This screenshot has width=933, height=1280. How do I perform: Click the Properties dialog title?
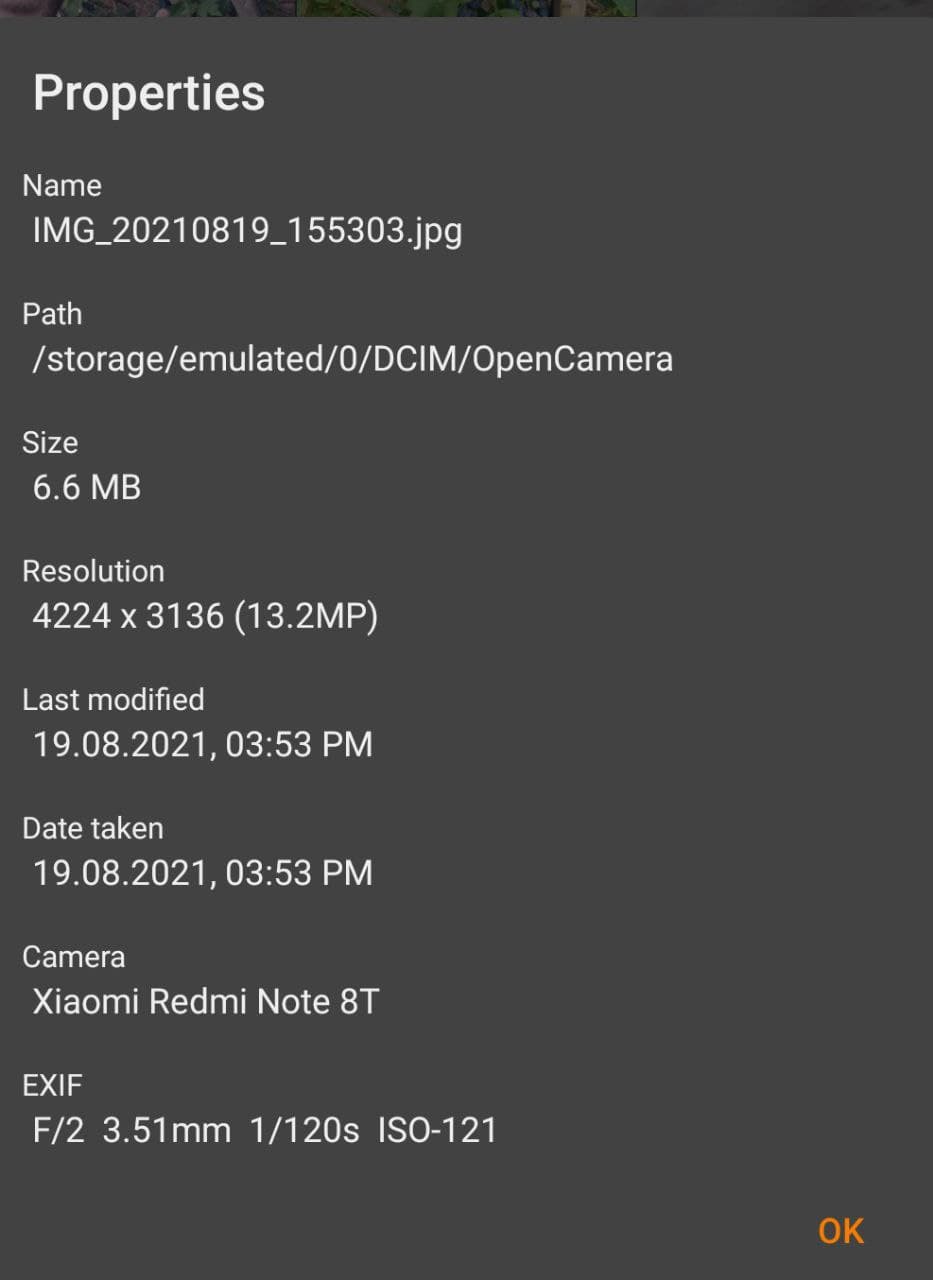[150, 92]
